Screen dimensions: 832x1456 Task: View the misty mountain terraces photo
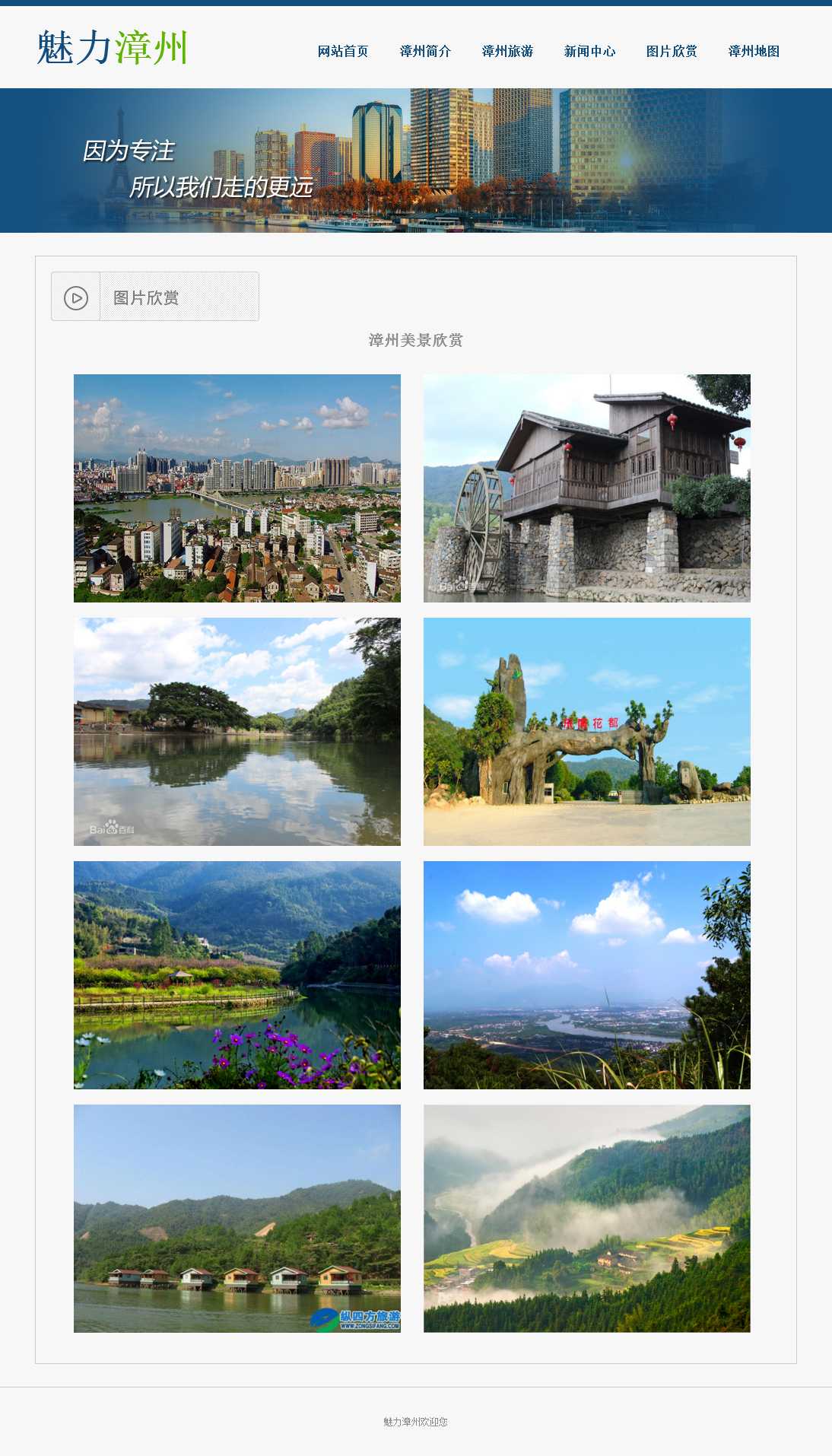[x=587, y=1219]
